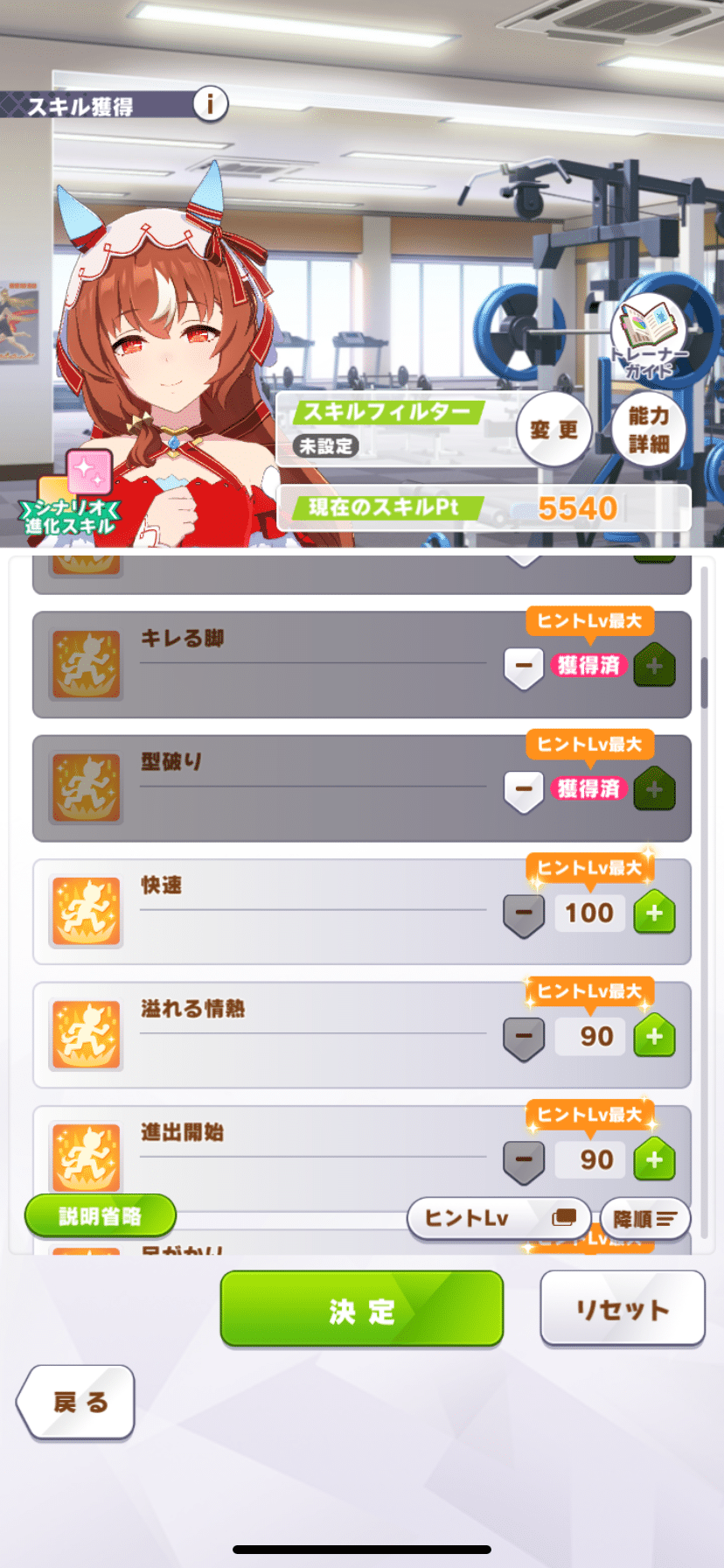Toggle 説明省略 description display

click(x=101, y=1216)
